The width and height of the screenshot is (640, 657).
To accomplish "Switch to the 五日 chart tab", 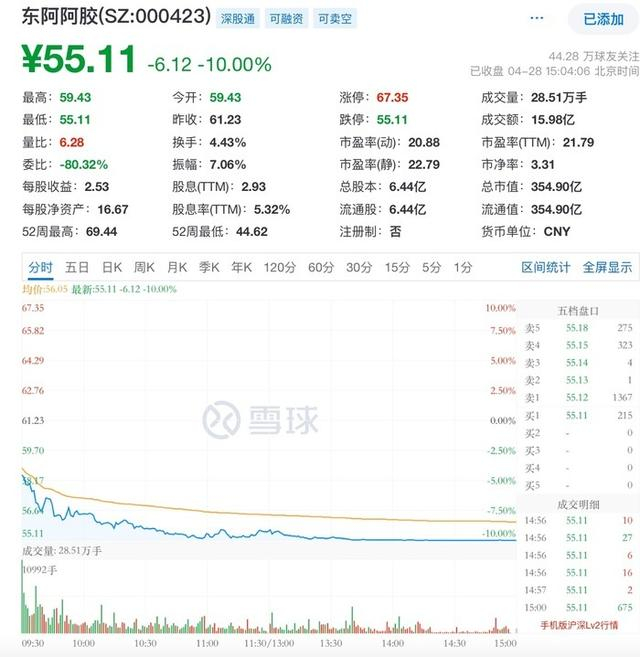I will click(77, 267).
